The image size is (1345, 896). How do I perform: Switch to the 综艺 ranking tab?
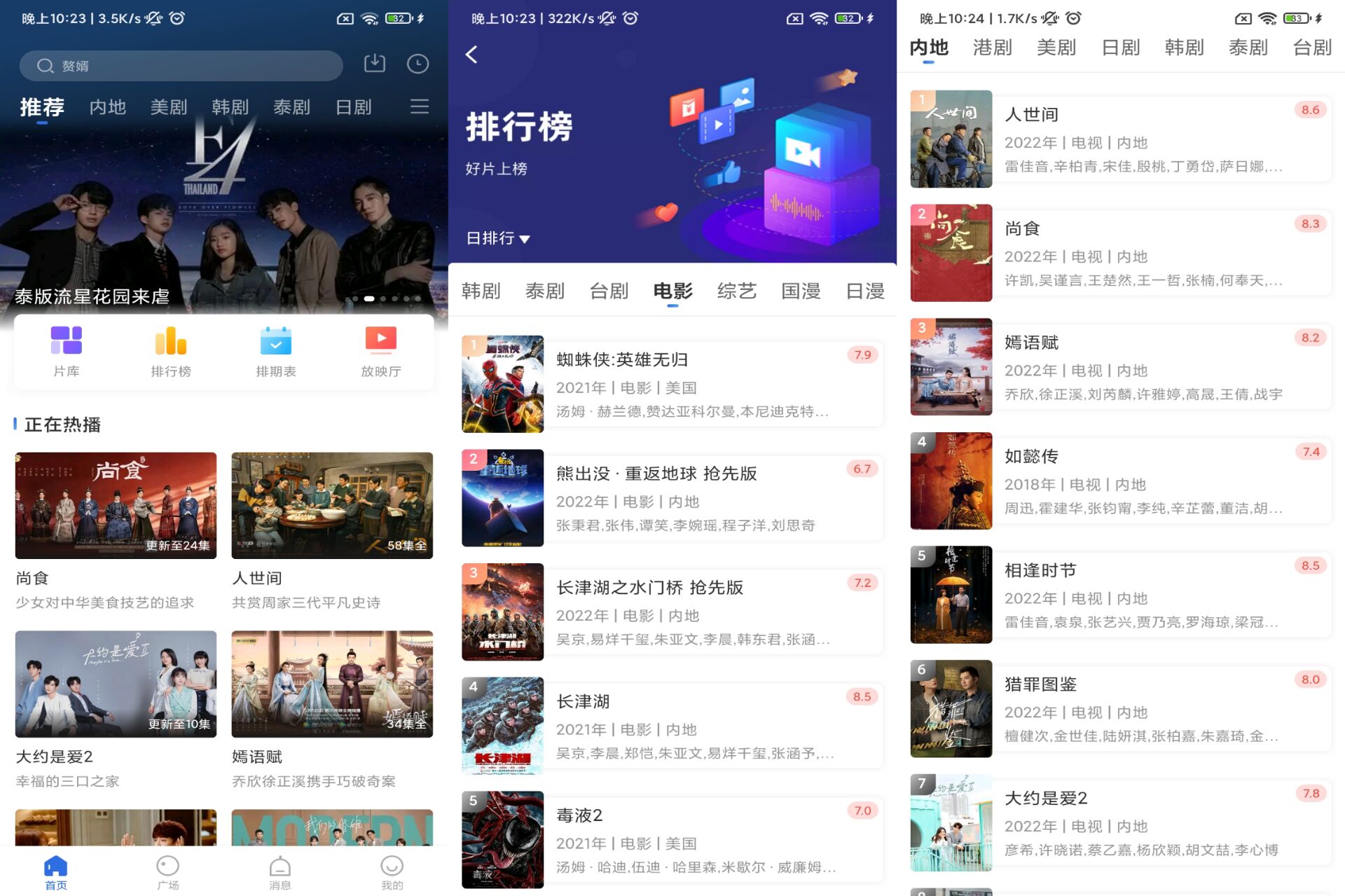point(736,291)
